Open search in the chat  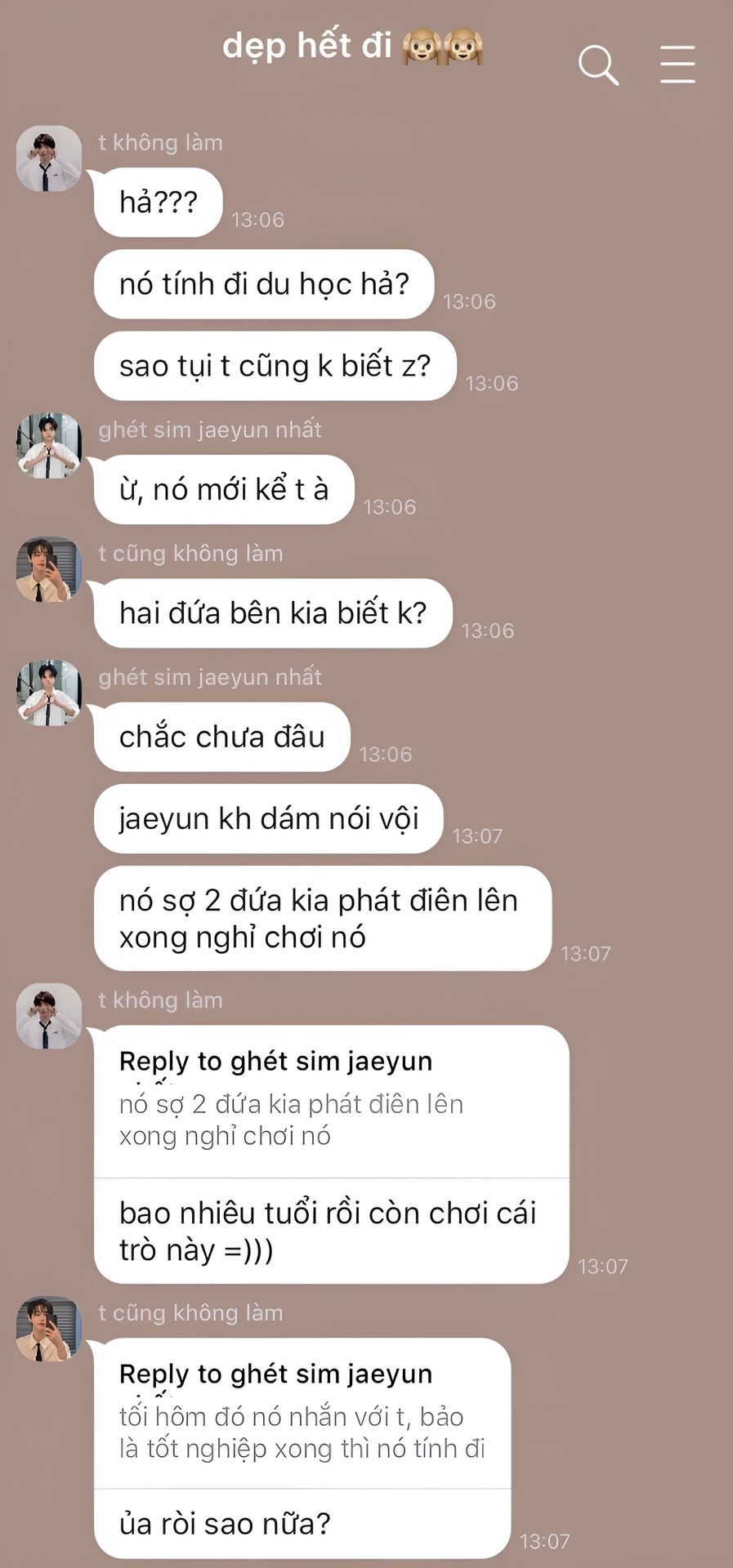click(598, 65)
